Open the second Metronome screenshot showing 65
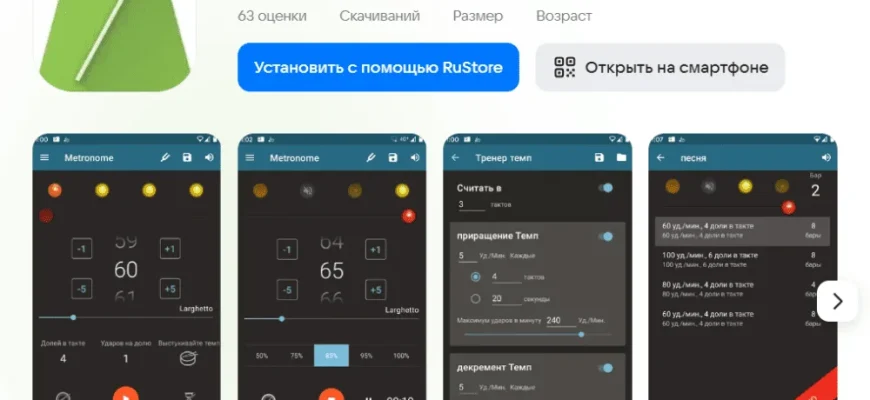This screenshot has width=870, height=400. [x=332, y=270]
